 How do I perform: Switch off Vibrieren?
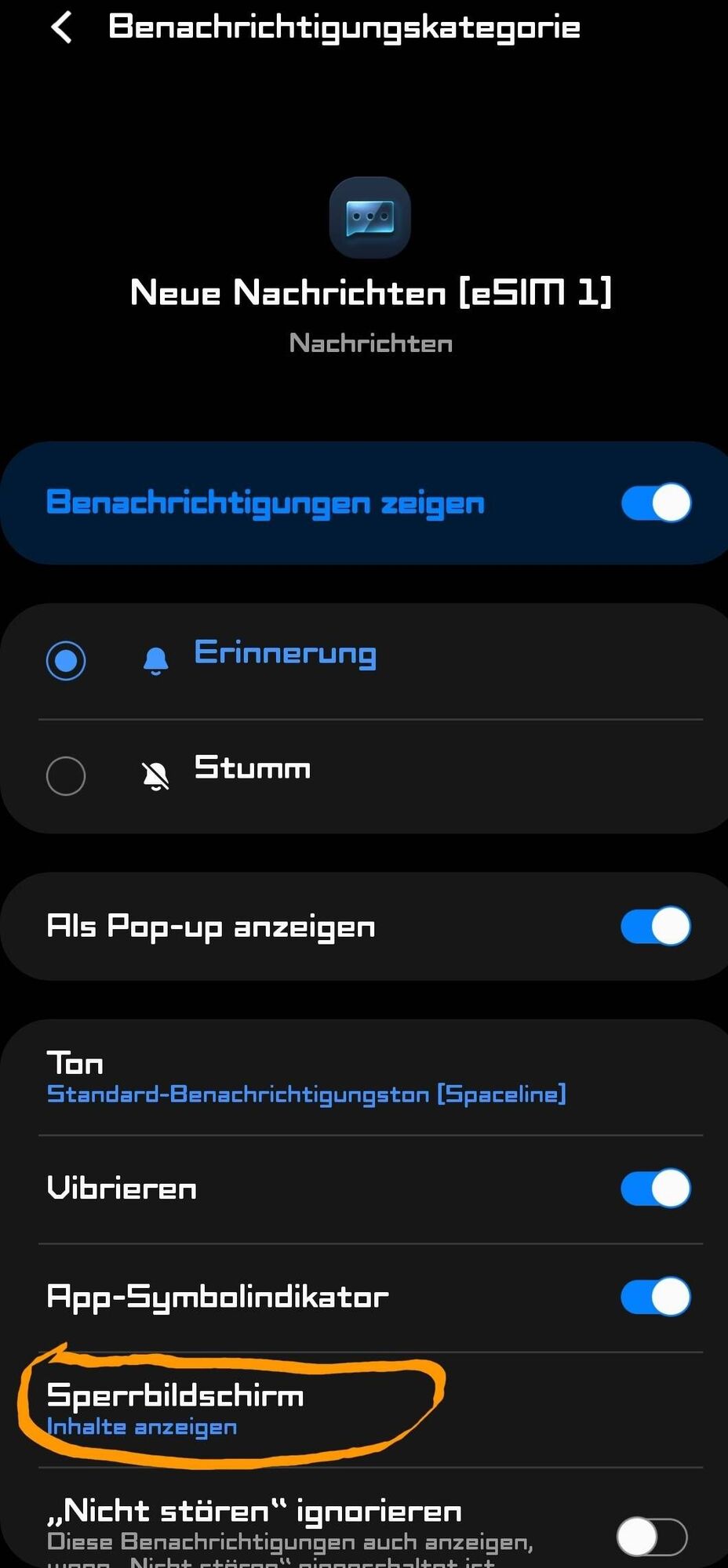point(656,1188)
